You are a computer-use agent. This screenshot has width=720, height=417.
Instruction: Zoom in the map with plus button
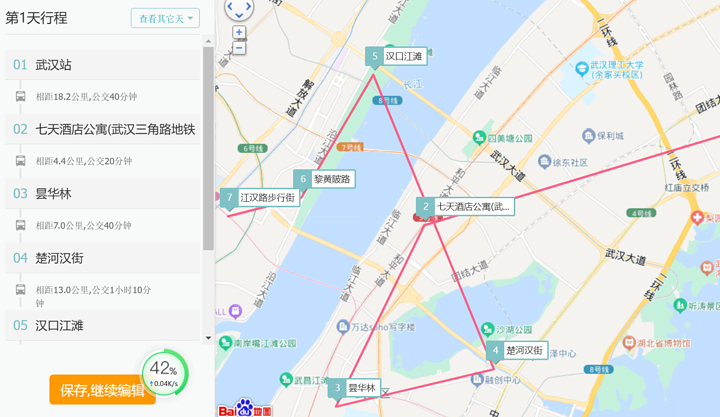click(239, 33)
